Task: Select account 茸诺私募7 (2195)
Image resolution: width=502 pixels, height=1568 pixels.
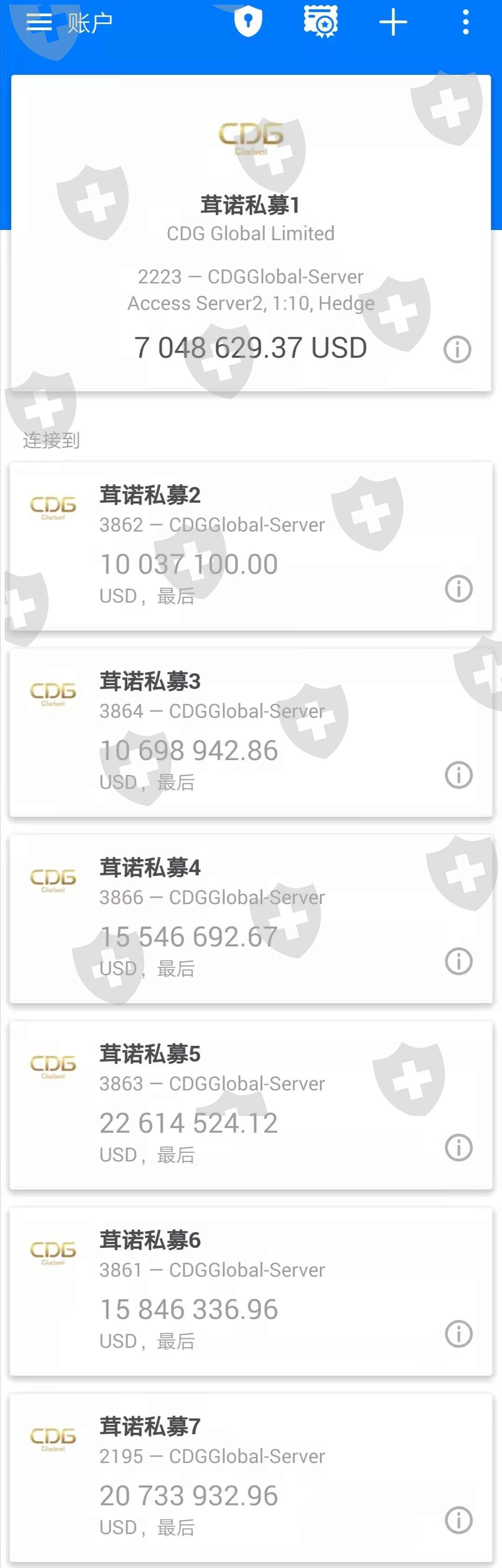Action: point(251,1477)
